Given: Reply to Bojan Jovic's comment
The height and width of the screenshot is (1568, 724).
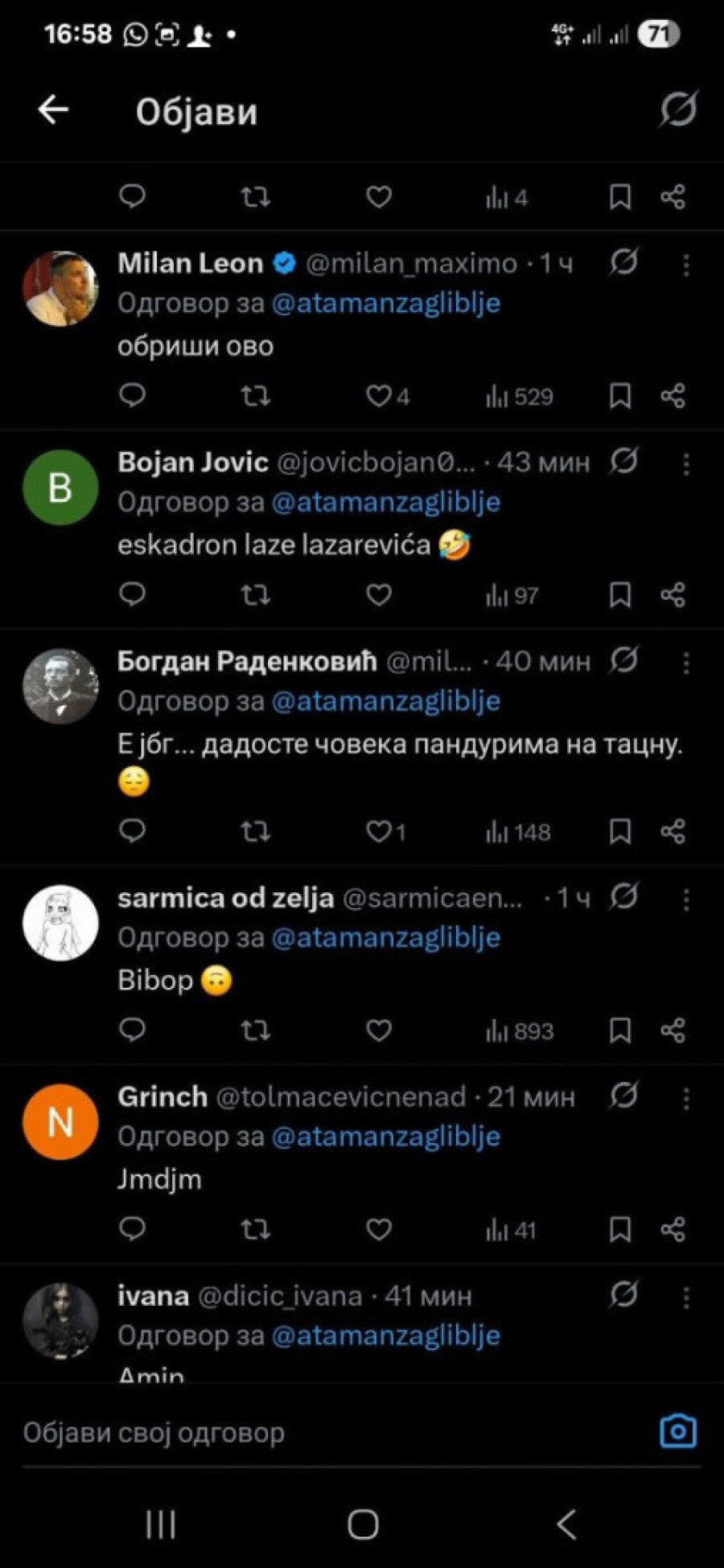Looking at the screenshot, I should [132, 595].
